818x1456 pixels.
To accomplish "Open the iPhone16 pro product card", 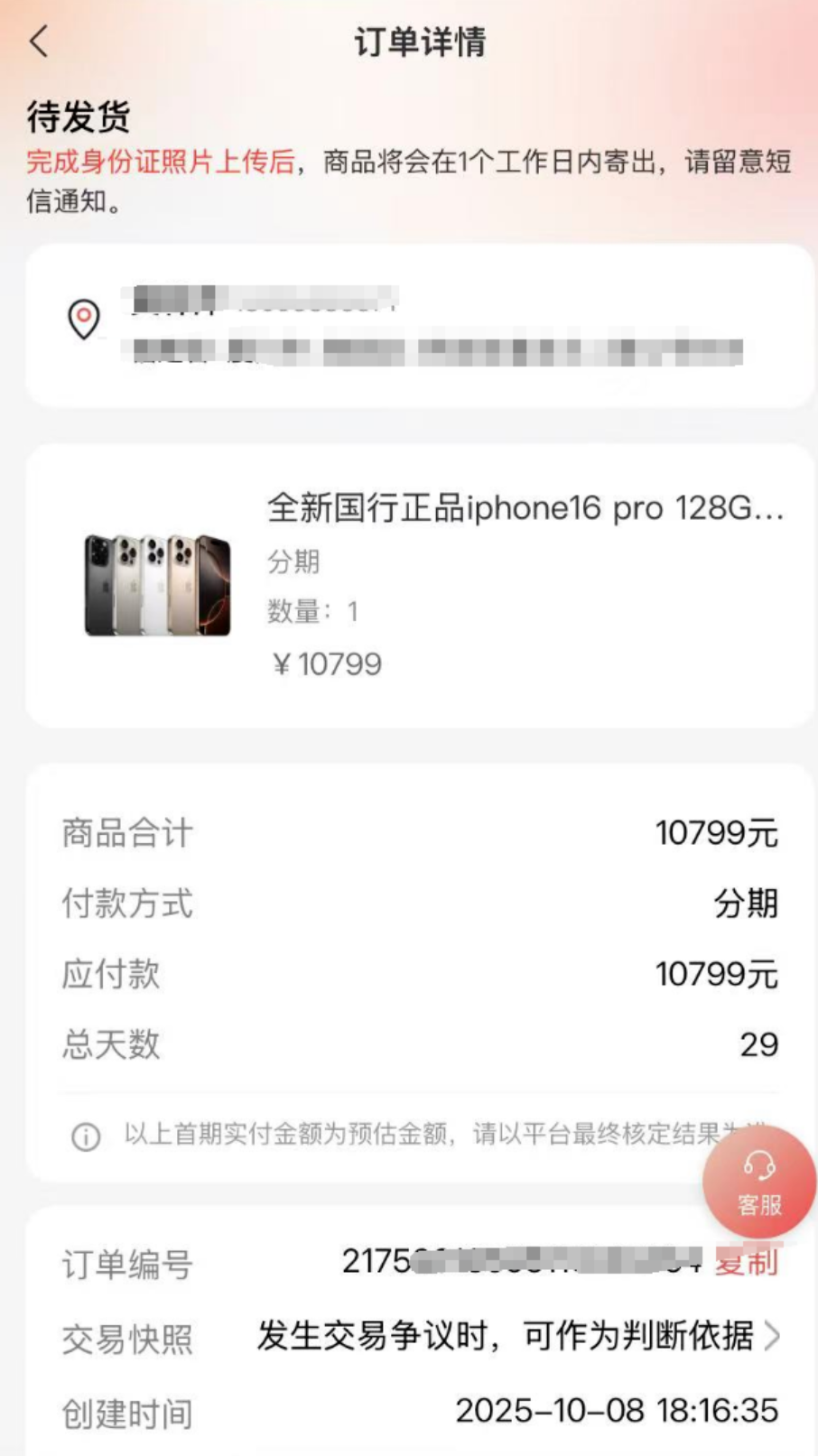I will [420, 585].
